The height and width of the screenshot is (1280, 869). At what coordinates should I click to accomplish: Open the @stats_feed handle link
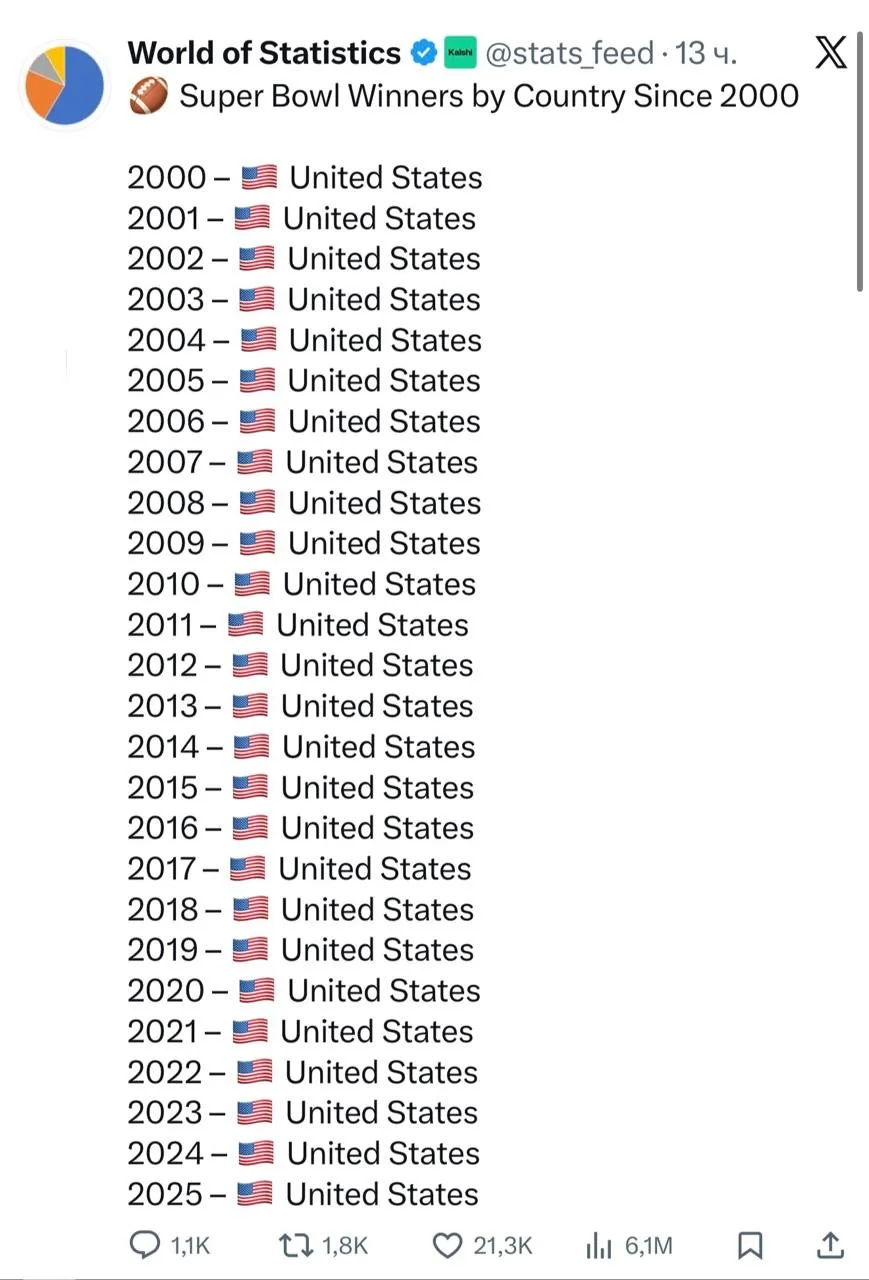tap(569, 53)
